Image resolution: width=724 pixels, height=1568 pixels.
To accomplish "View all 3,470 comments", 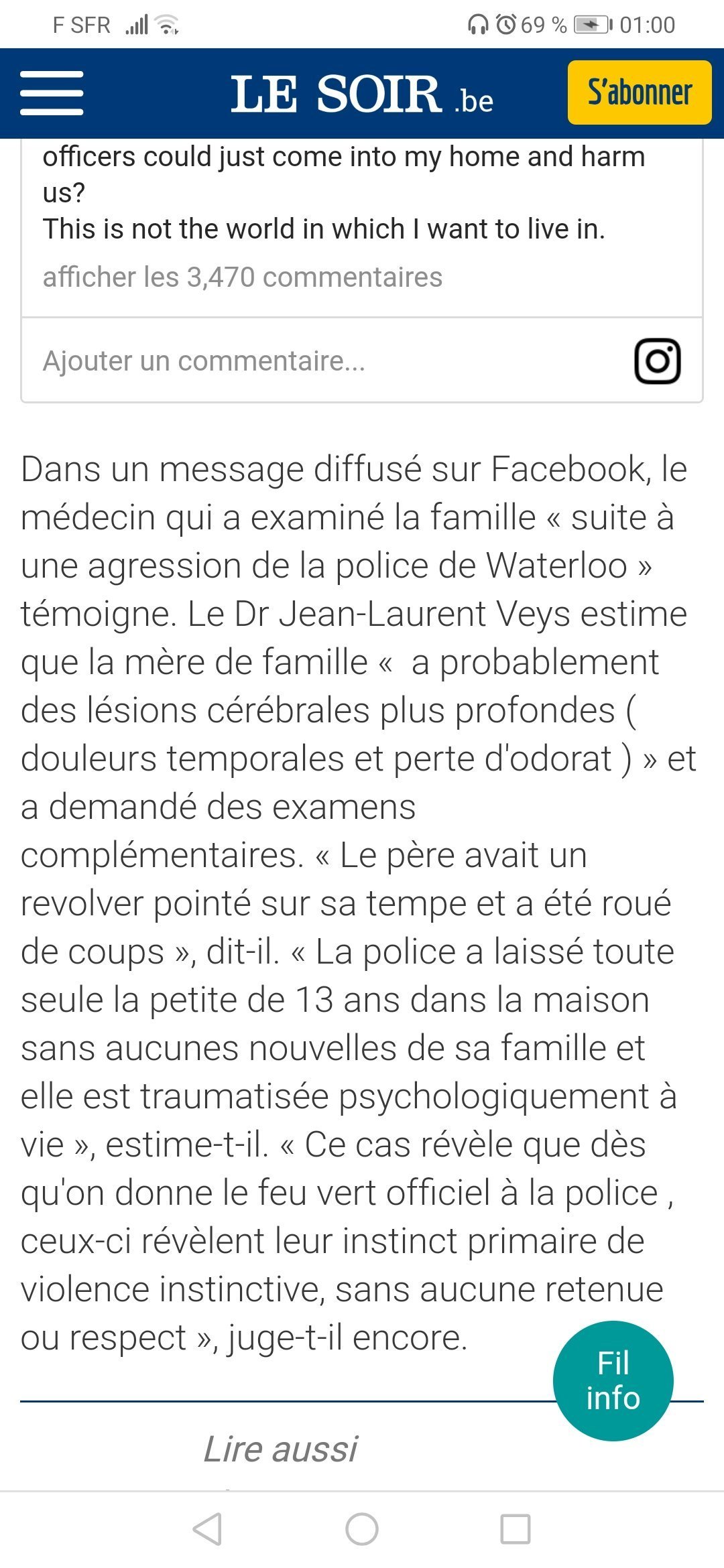I will tap(243, 277).
